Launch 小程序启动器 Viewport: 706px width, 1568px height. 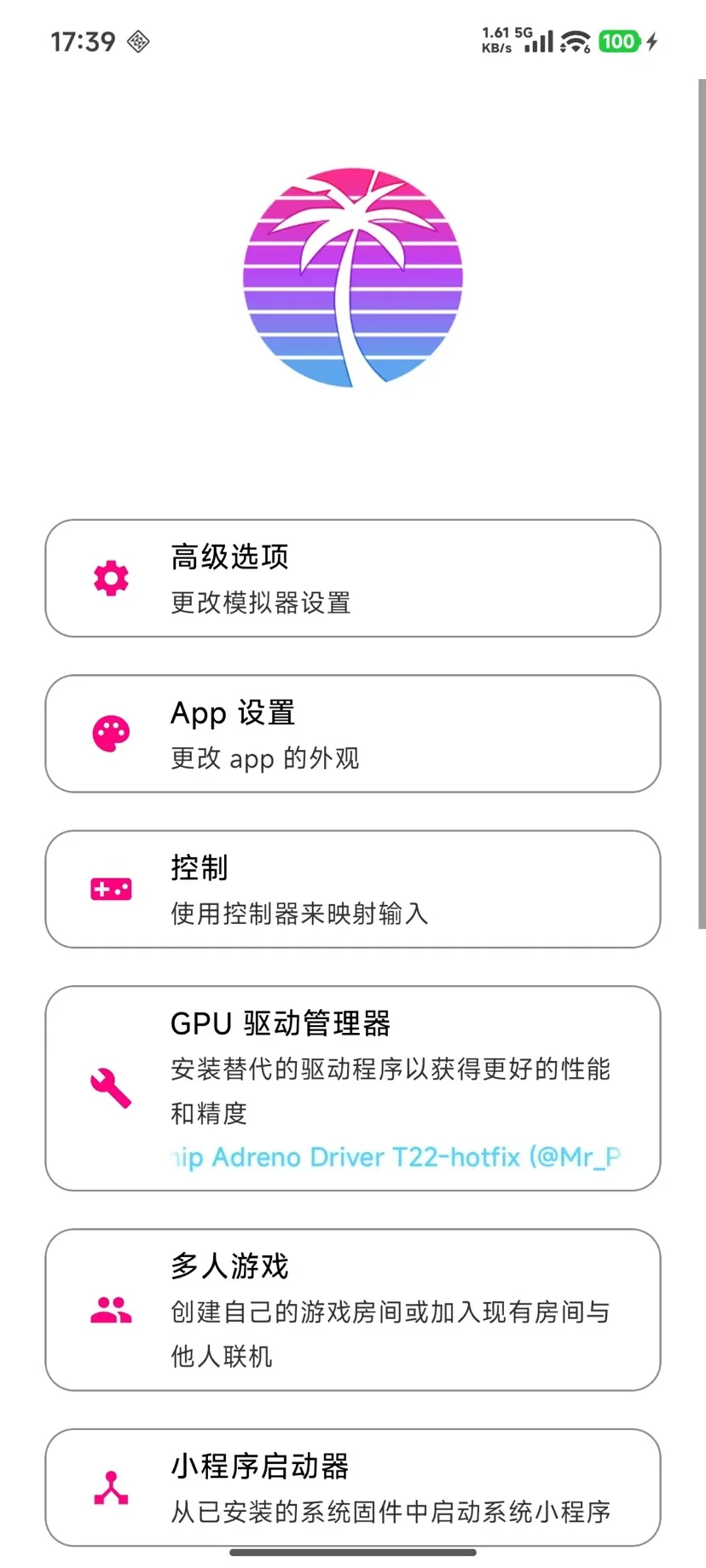(x=353, y=1487)
